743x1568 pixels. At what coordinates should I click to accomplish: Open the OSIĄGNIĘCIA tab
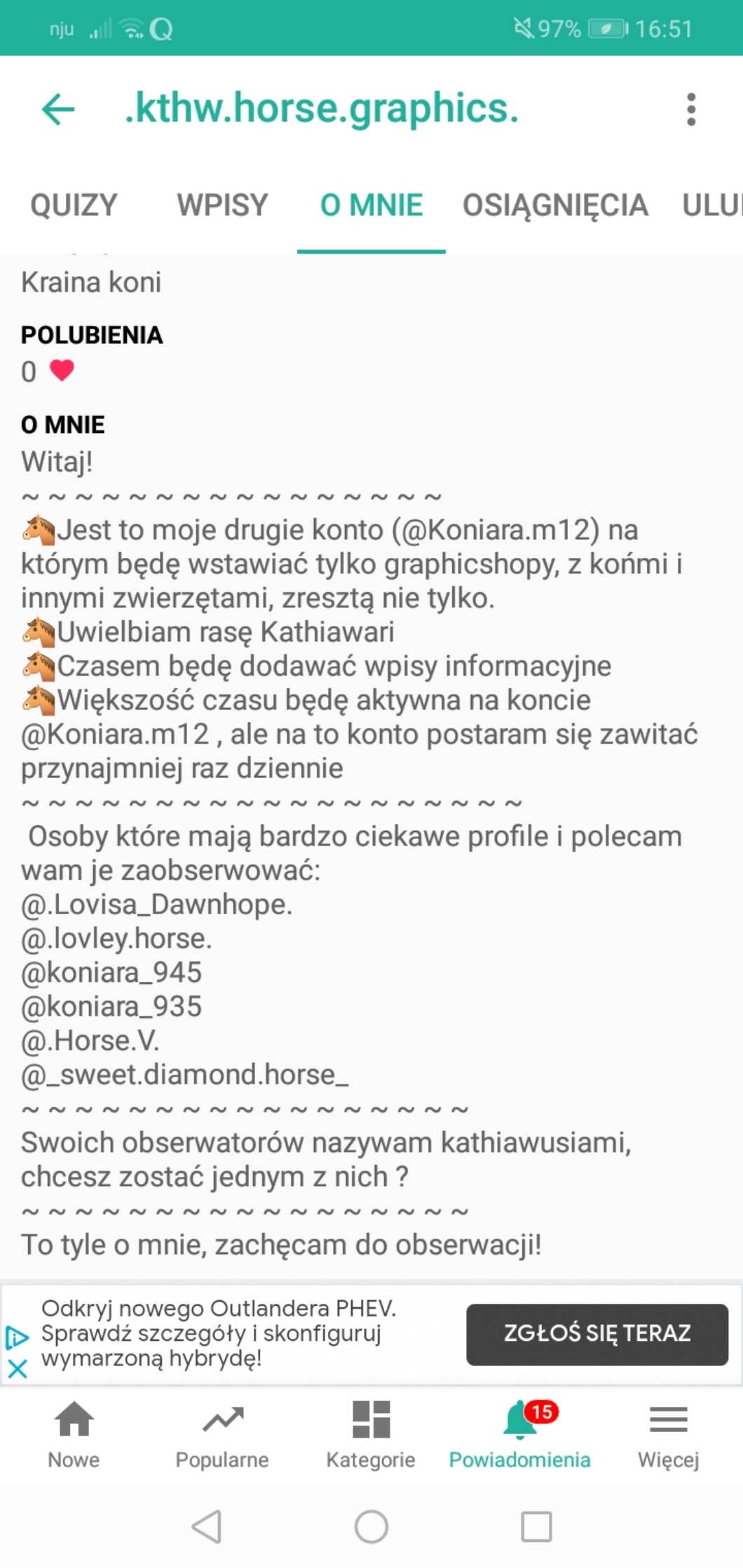pyautogui.click(x=555, y=205)
